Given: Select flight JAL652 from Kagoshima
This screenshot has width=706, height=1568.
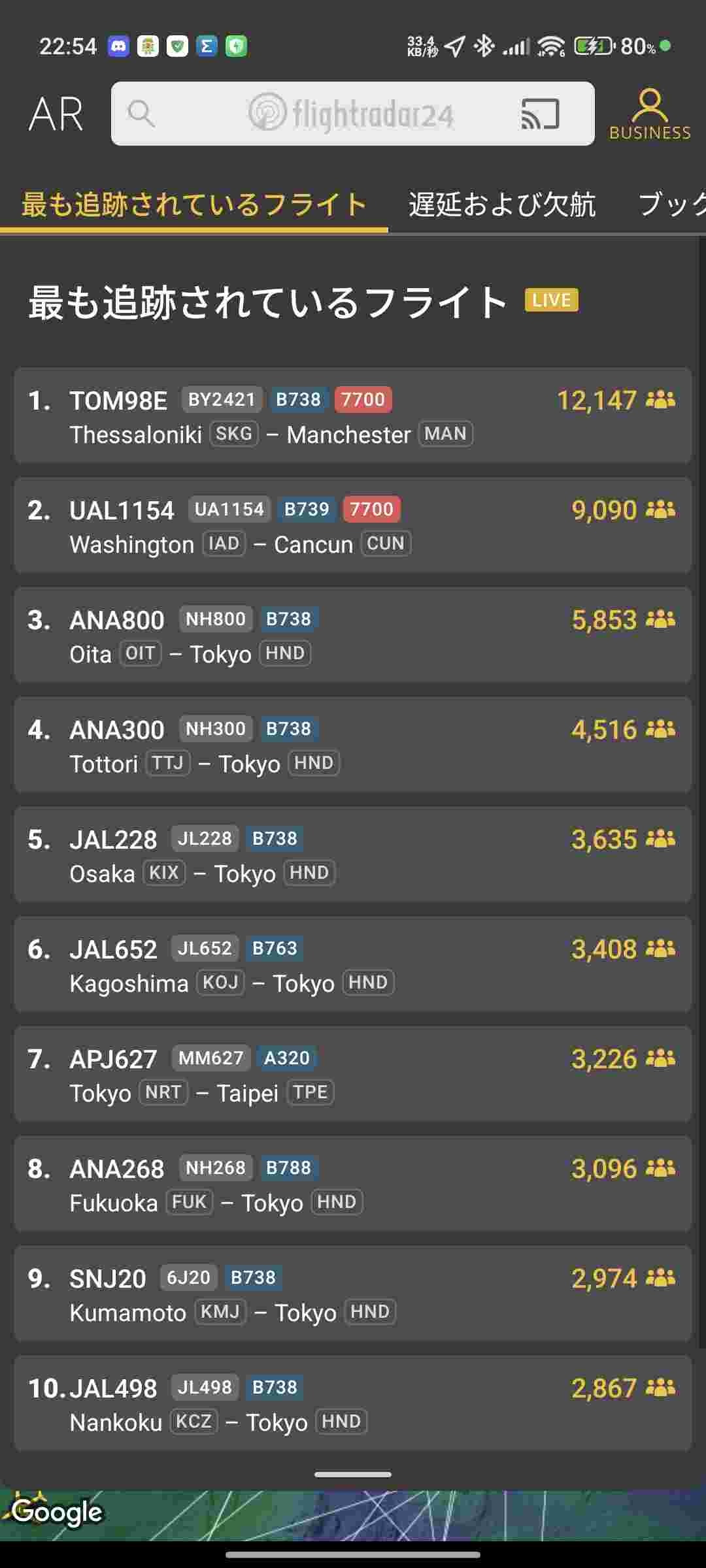Looking at the screenshot, I should click(x=353, y=964).
